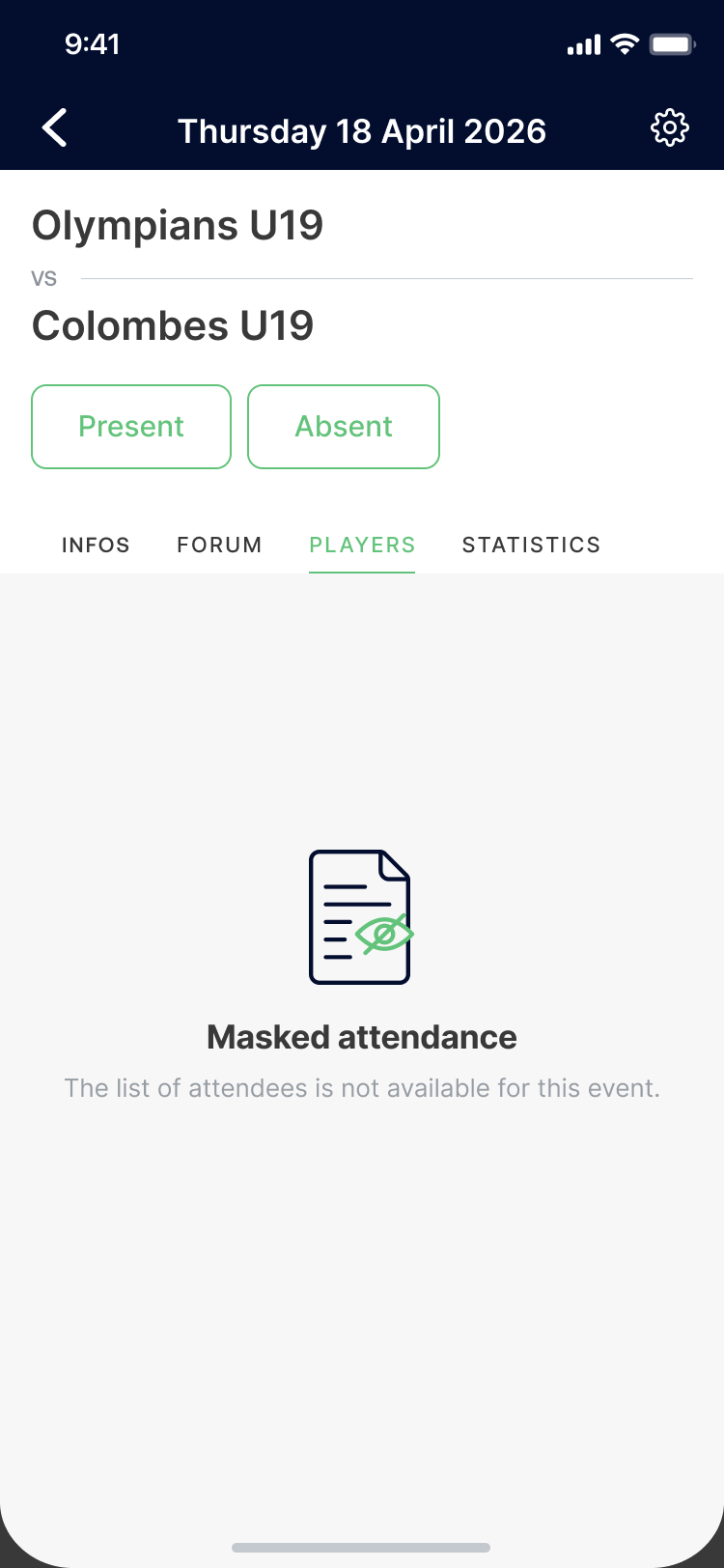Click the Olympians U19 team name
This screenshot has height=1568, width=724.
178,224
